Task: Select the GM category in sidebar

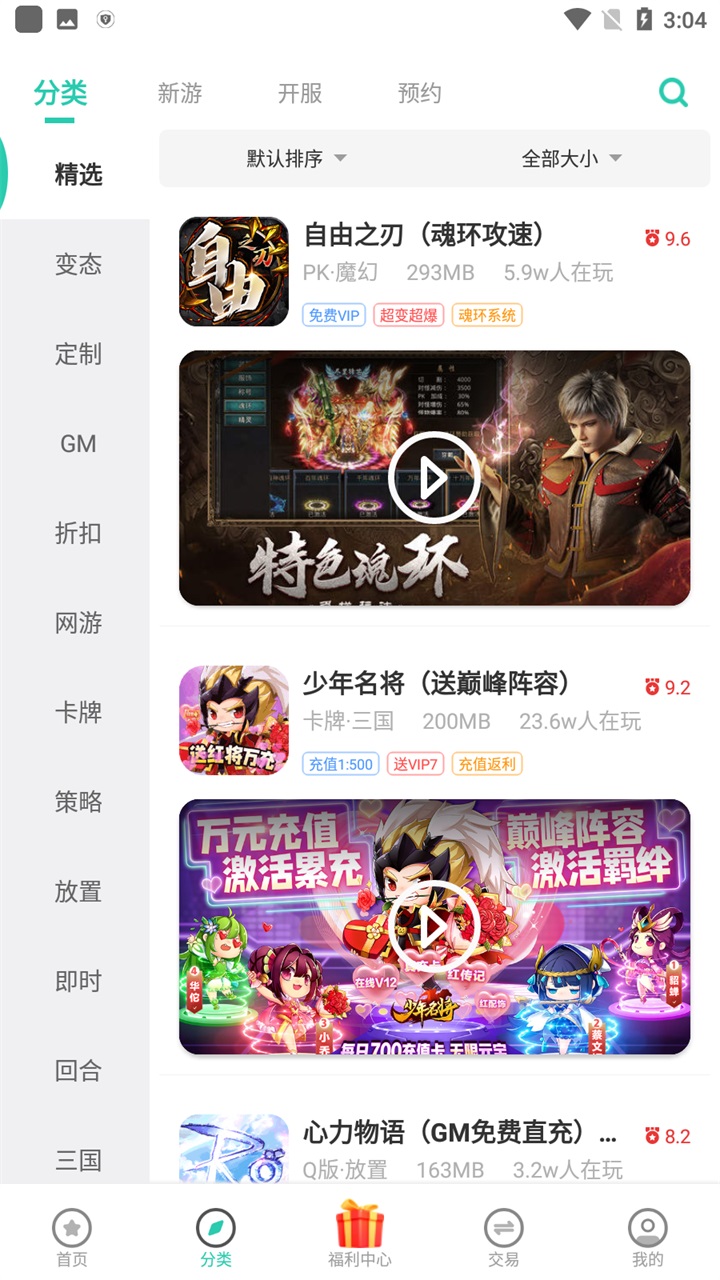Action: pos(79,444)
